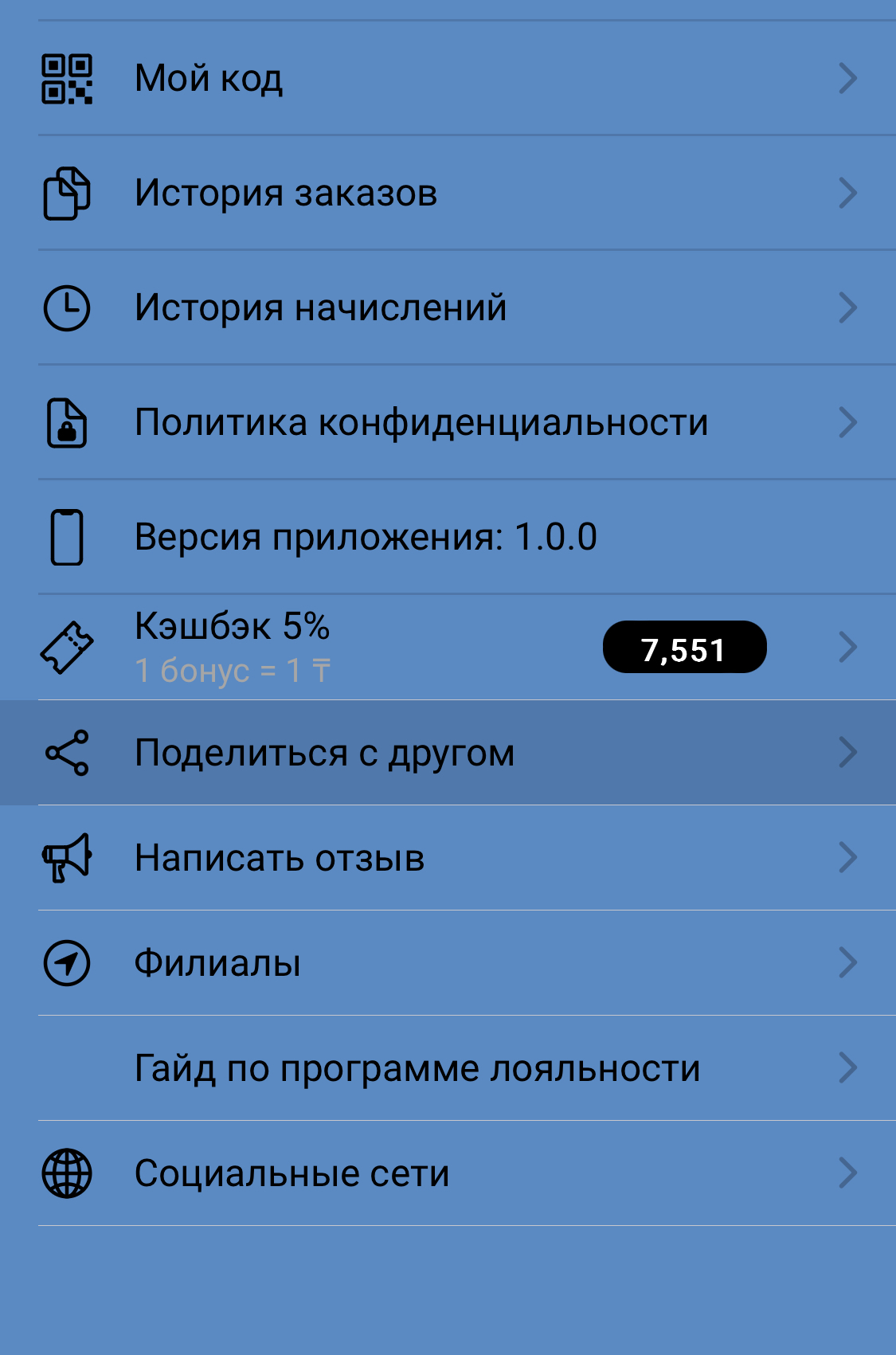Select Поделиться с другом

pos(446,753)
